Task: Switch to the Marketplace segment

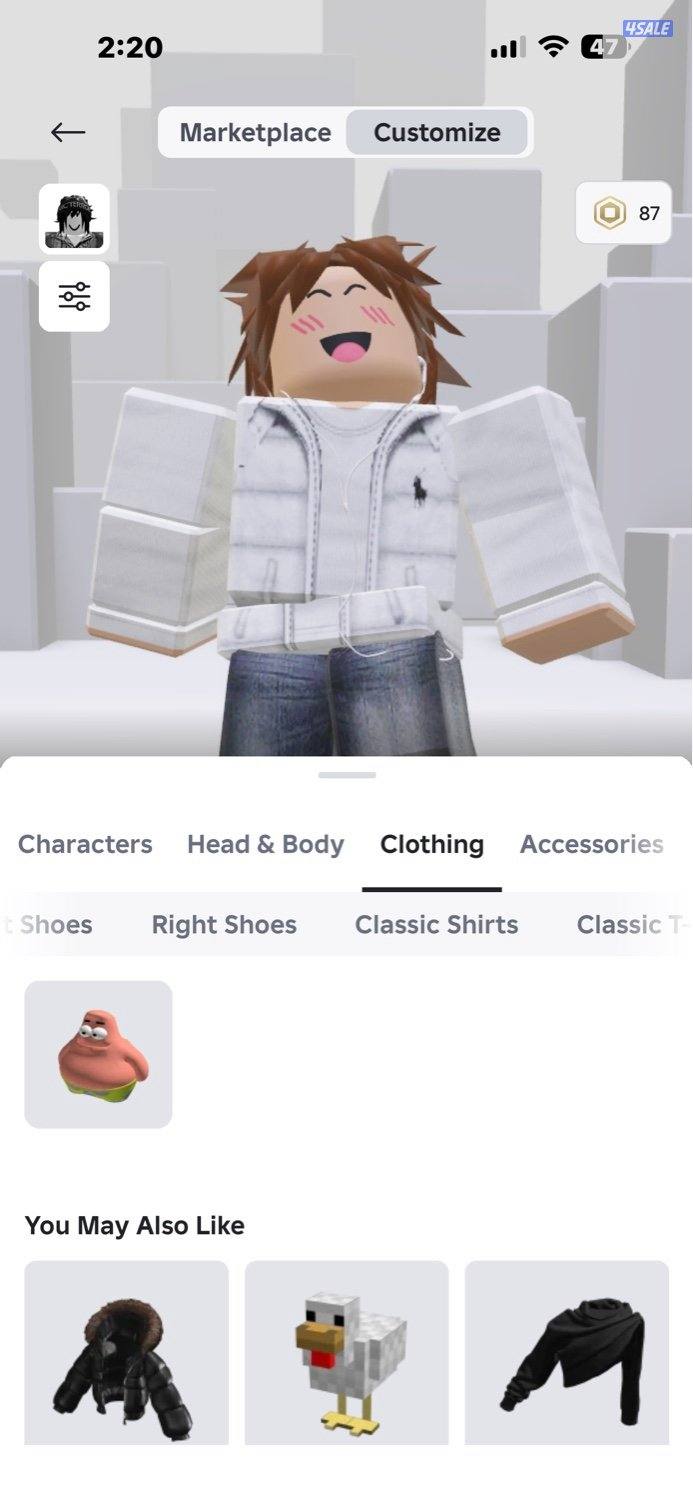Action: [255, 133]
